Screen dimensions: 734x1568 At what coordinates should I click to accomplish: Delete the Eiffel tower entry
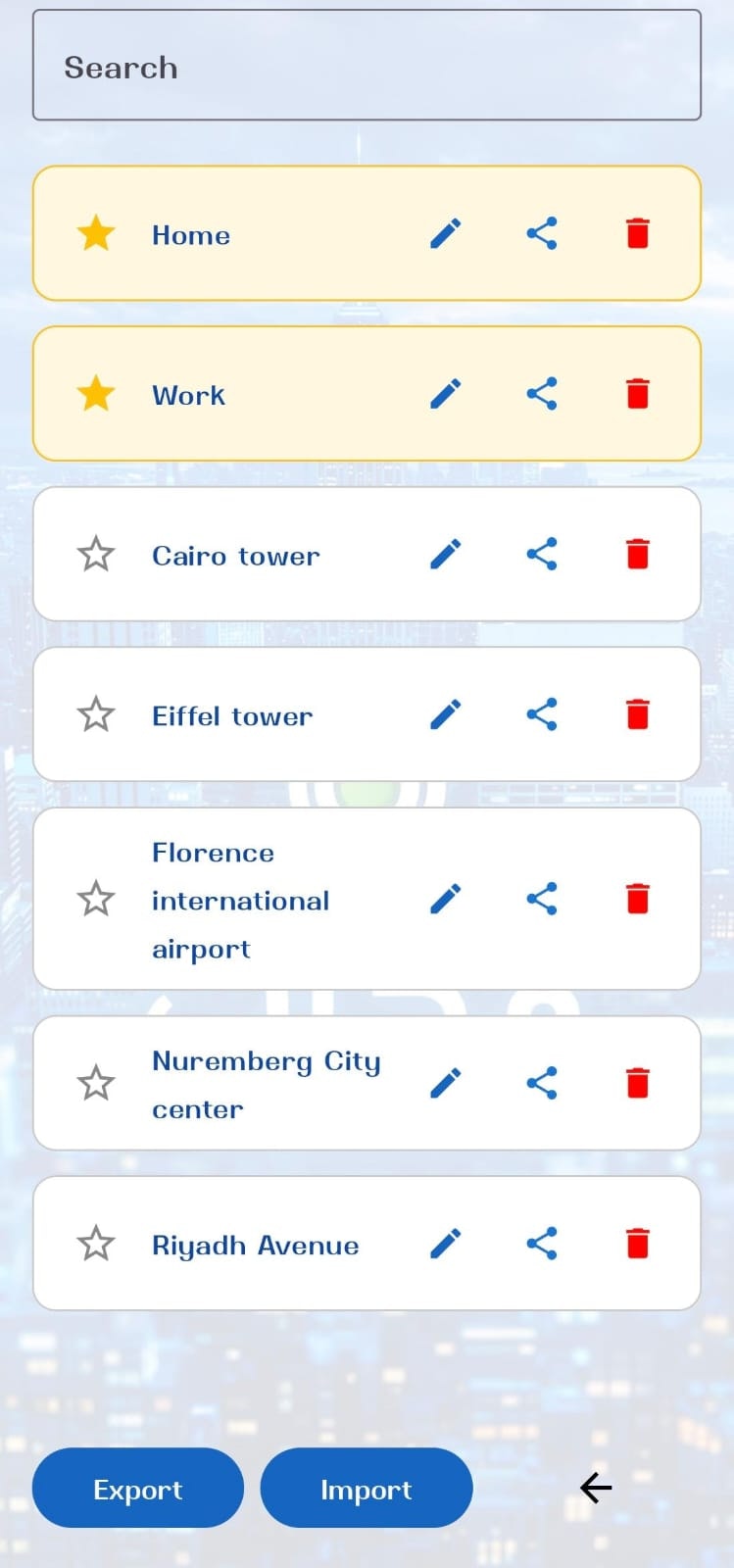click(637, 713)
